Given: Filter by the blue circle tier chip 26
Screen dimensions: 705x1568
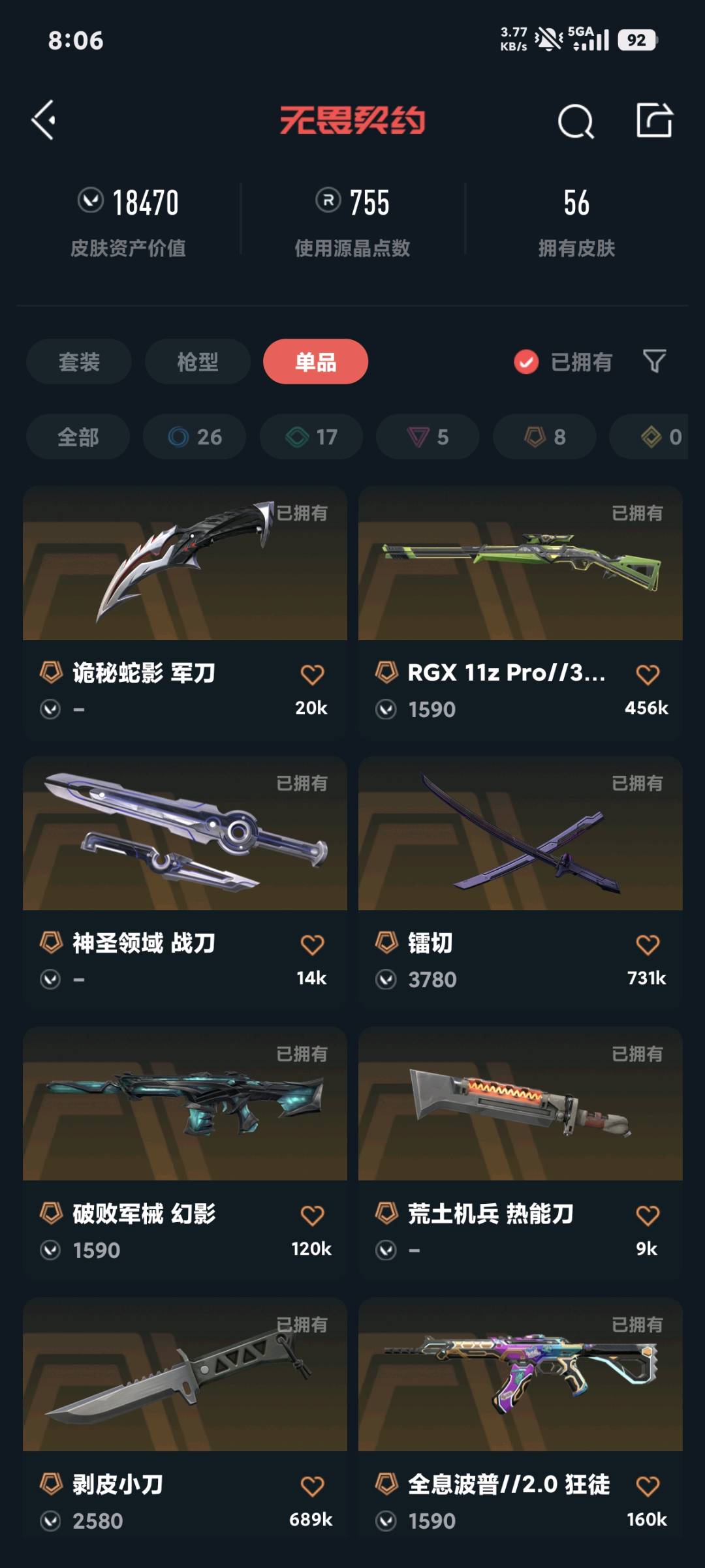Looking at the screenshot, I should [195, 437].
